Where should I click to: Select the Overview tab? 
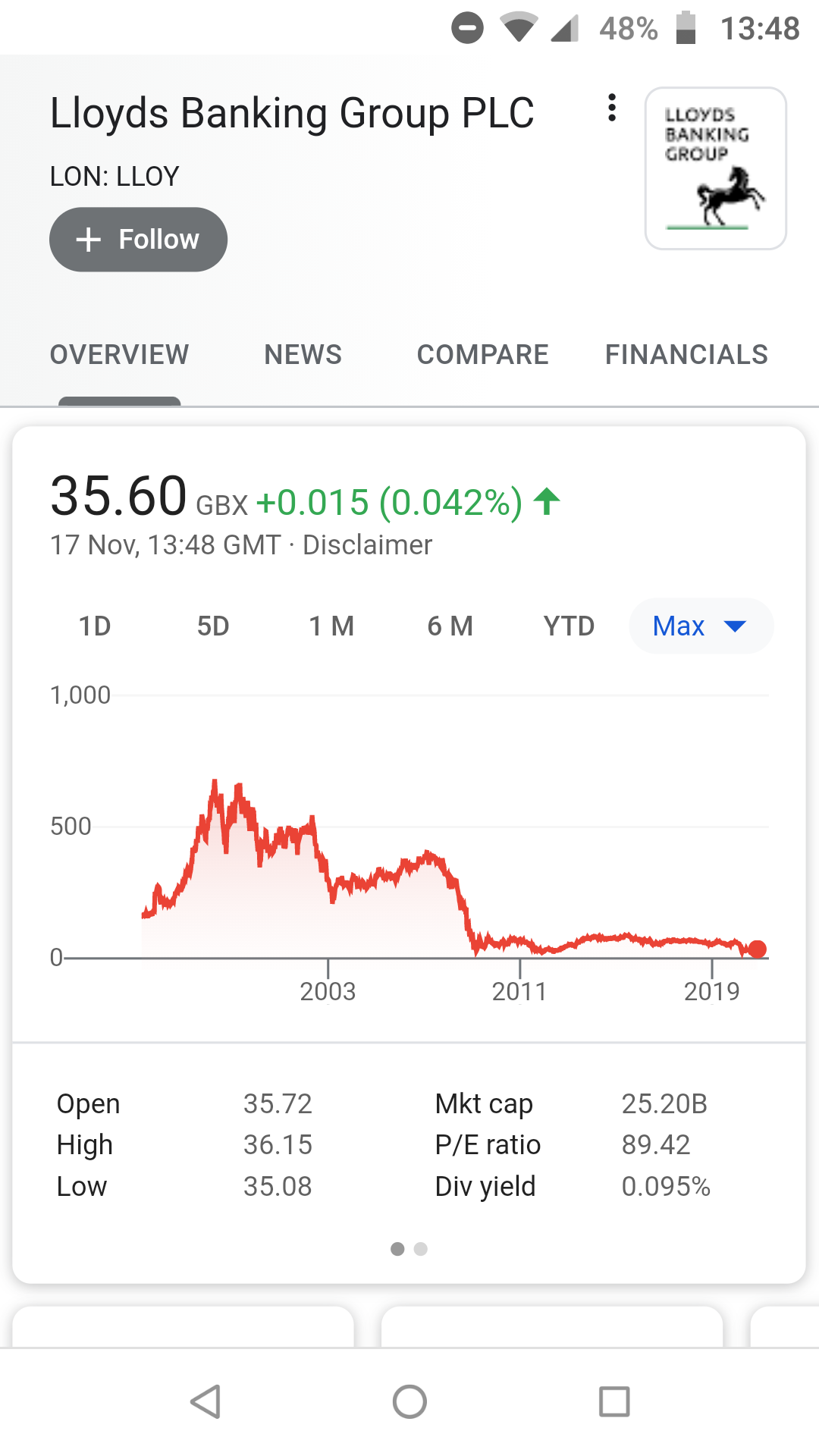[x=119, y=355]
